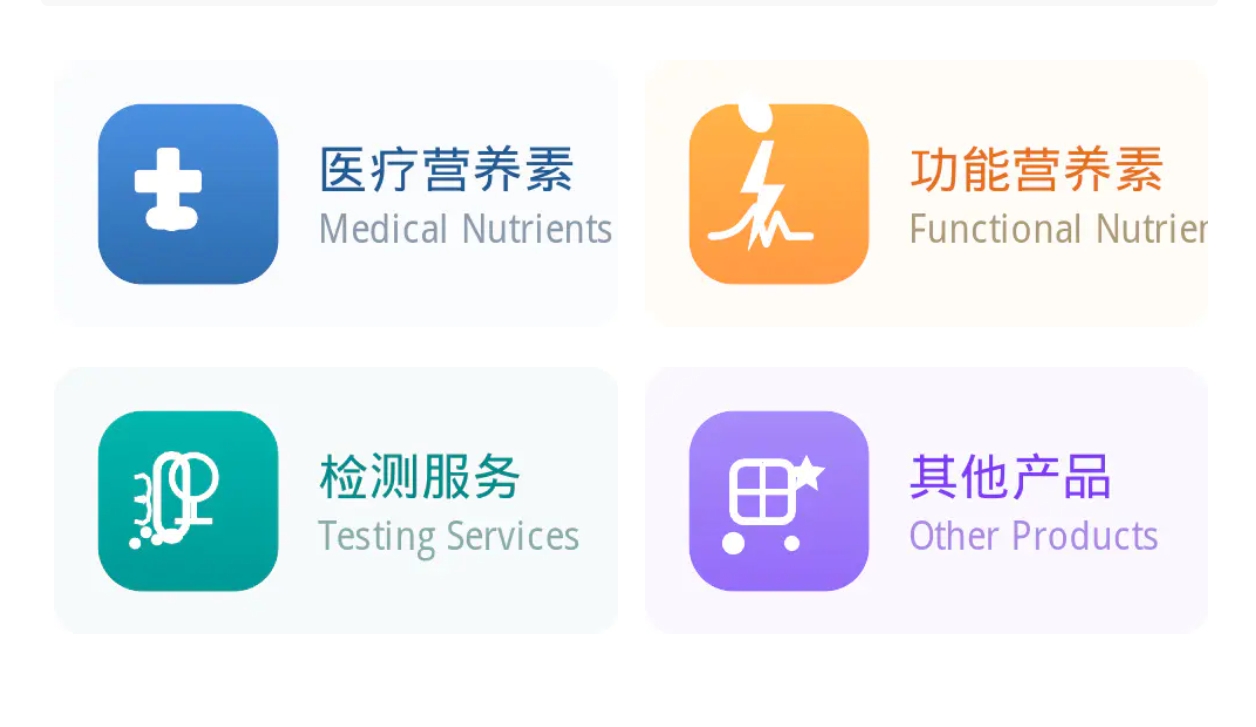Open the 功能营养素 Functional Nutrients category

point(926,194)
